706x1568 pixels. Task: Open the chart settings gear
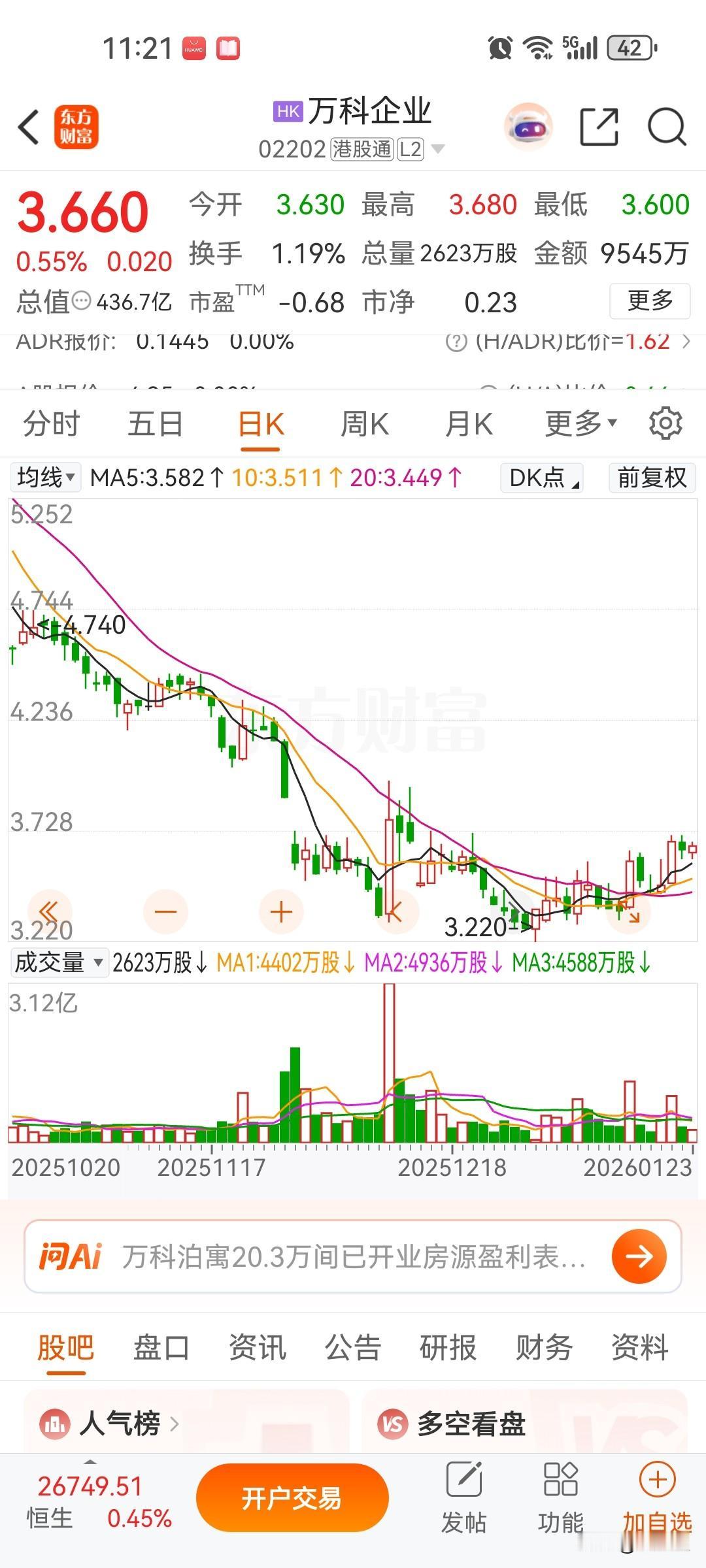[665, 423]
